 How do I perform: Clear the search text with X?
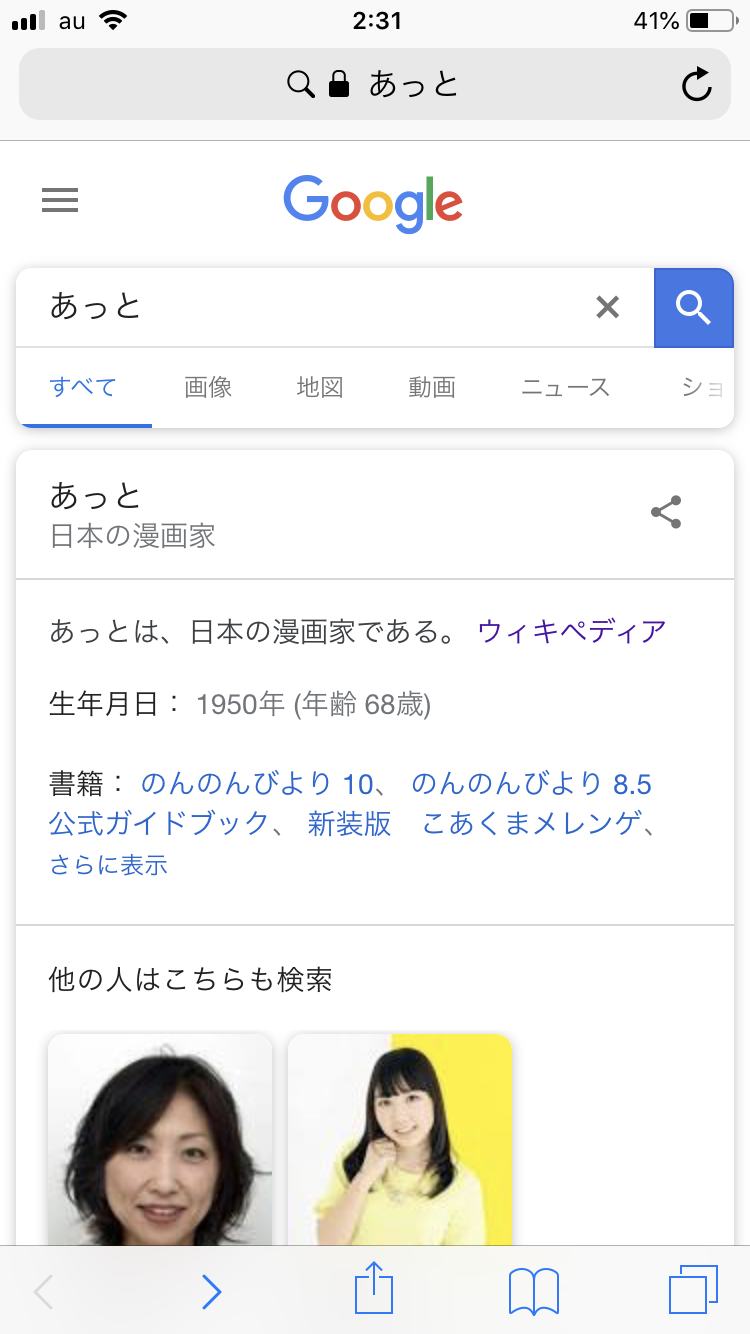tap(608, 307)
